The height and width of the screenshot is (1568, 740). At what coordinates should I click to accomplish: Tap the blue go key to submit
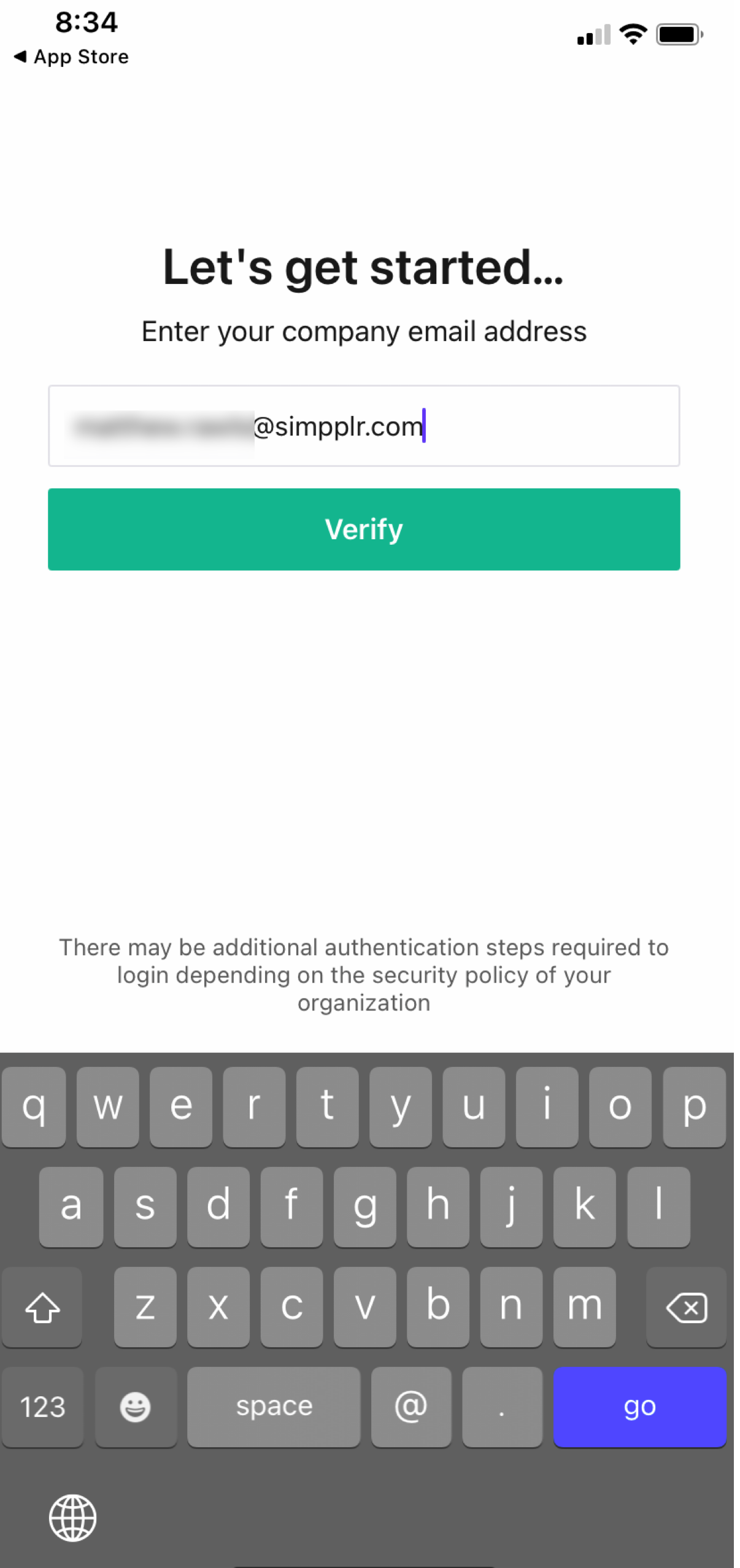[640, 1407]
